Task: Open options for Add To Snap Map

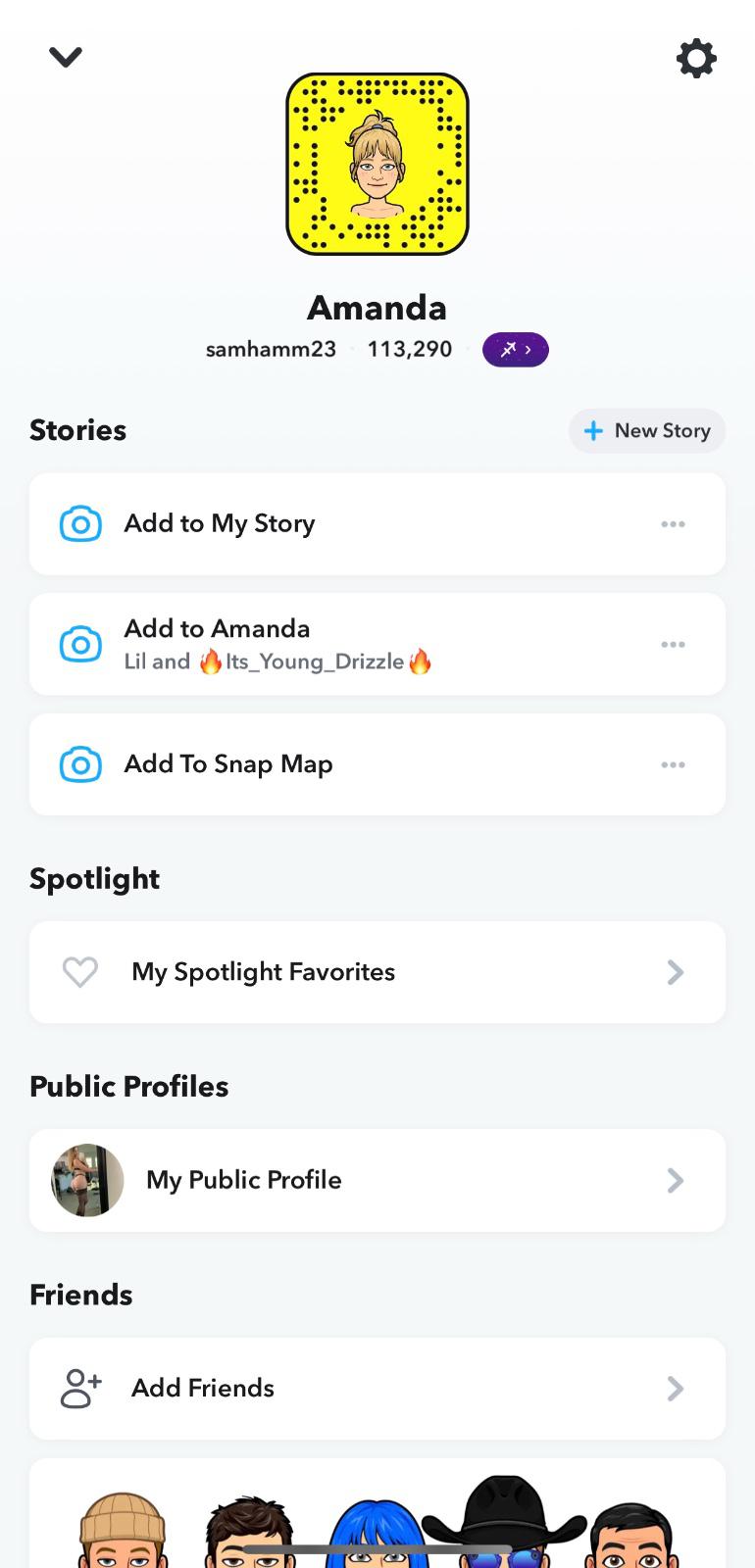Action: 673,764
